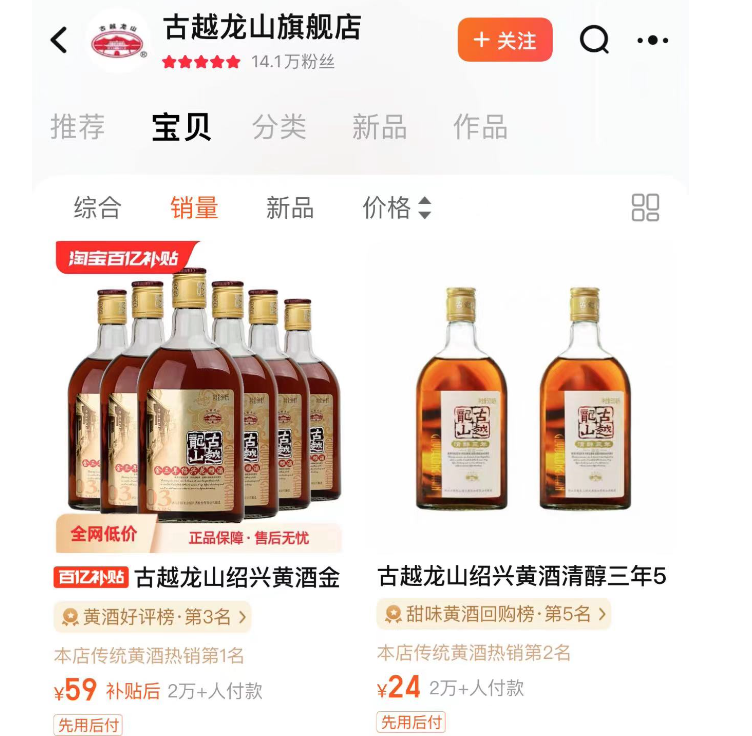Image resolution: width=752 pixels, height=736 pixels.
Task: Open the three-dot overflow menu
Action: [x=652, y=40]
